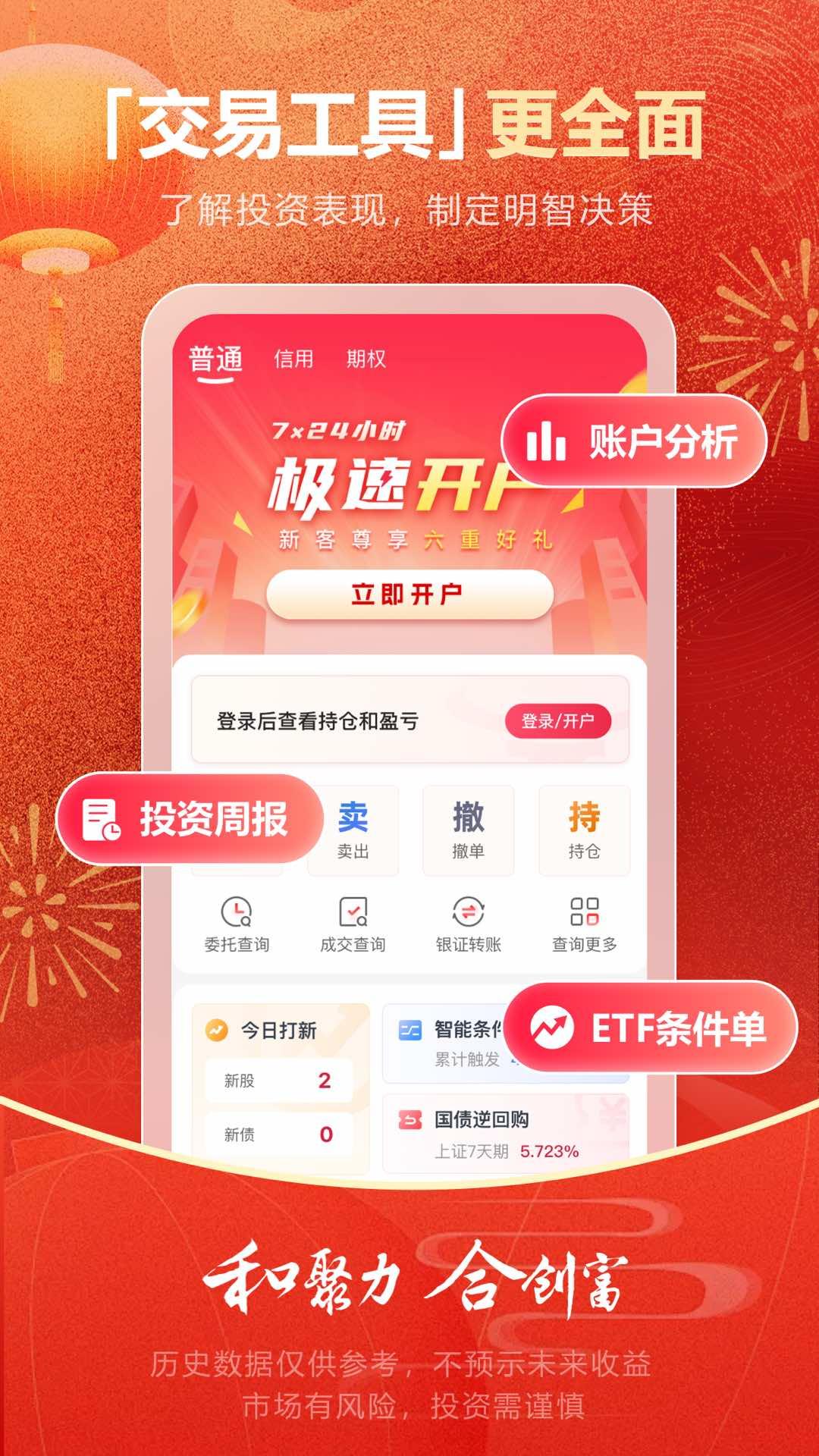Switch to the 信用 margin tab
The width and height of the screenshot is (819, 1456).
point(293,358)
